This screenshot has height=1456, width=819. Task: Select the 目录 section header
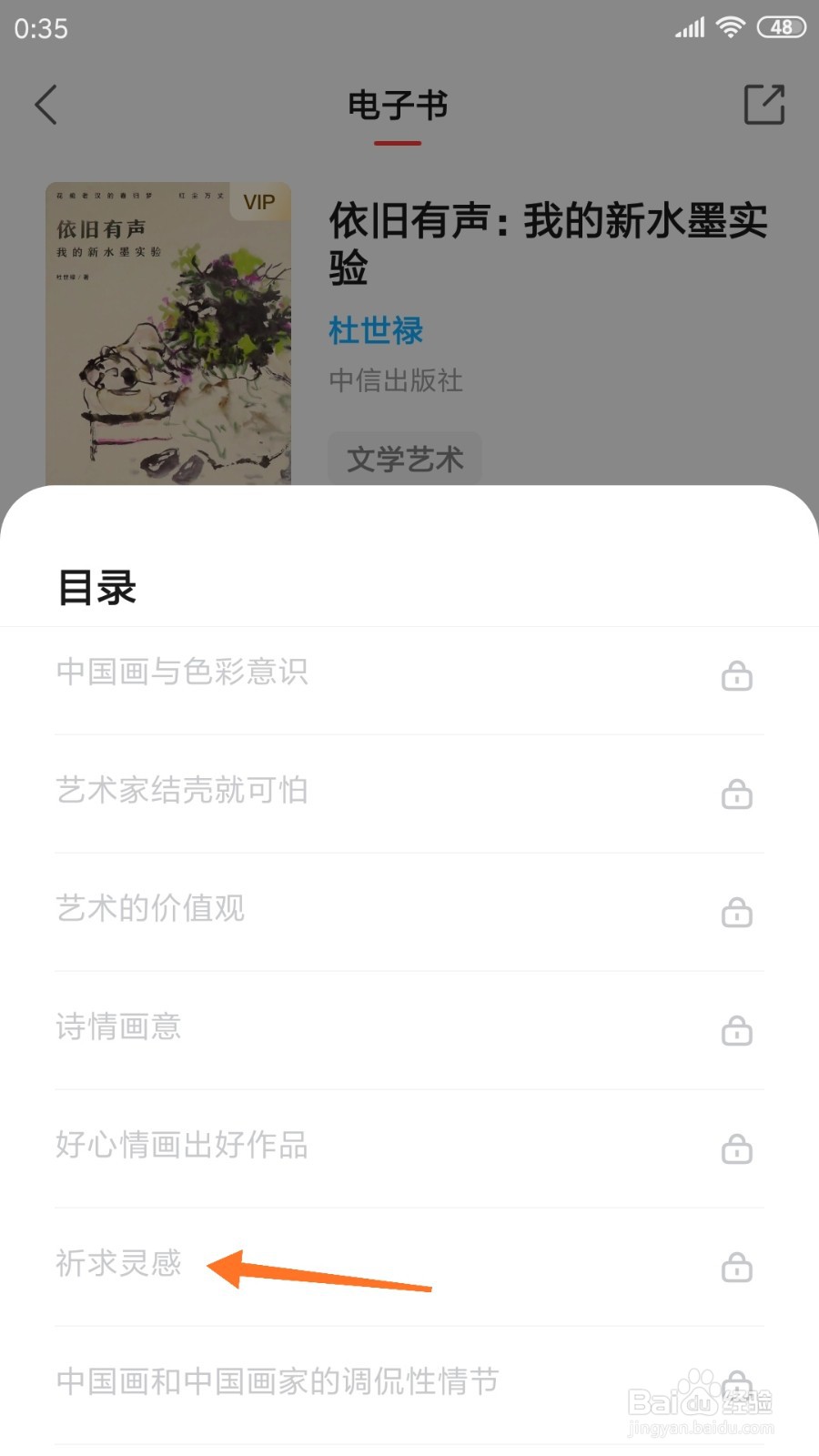(x=96, y=587)
